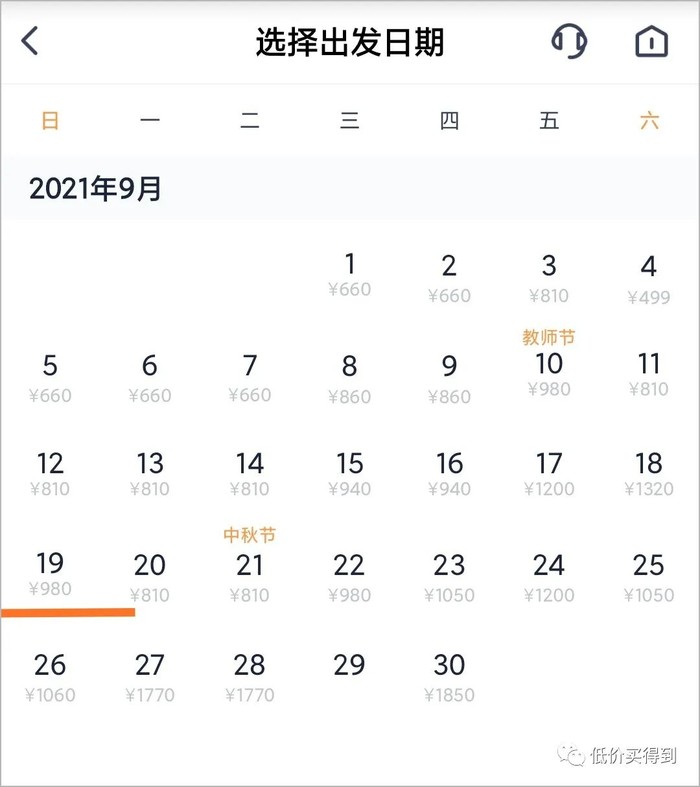Choose September 12 priced ¥810
Viewport: 700px width, 787px height.
(x=50, y=474)
